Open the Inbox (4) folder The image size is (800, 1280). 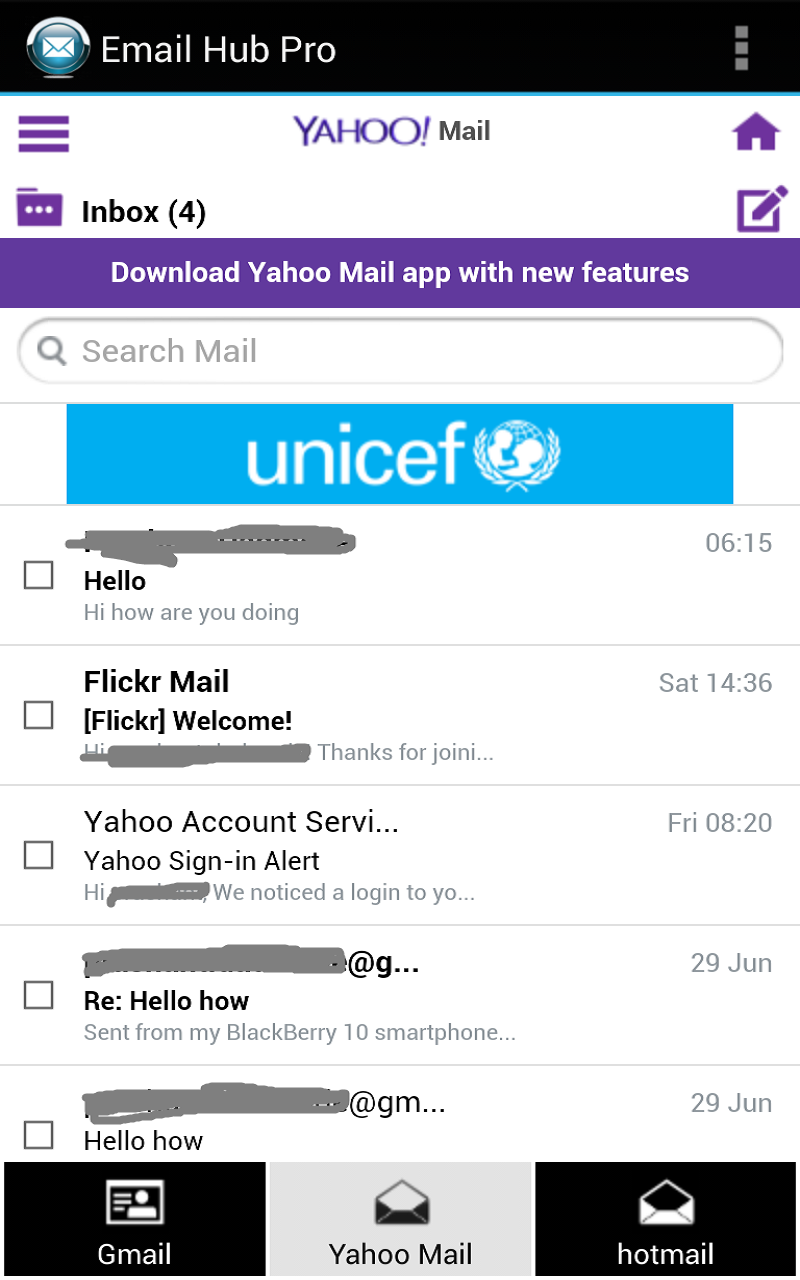tap(143, 210)
